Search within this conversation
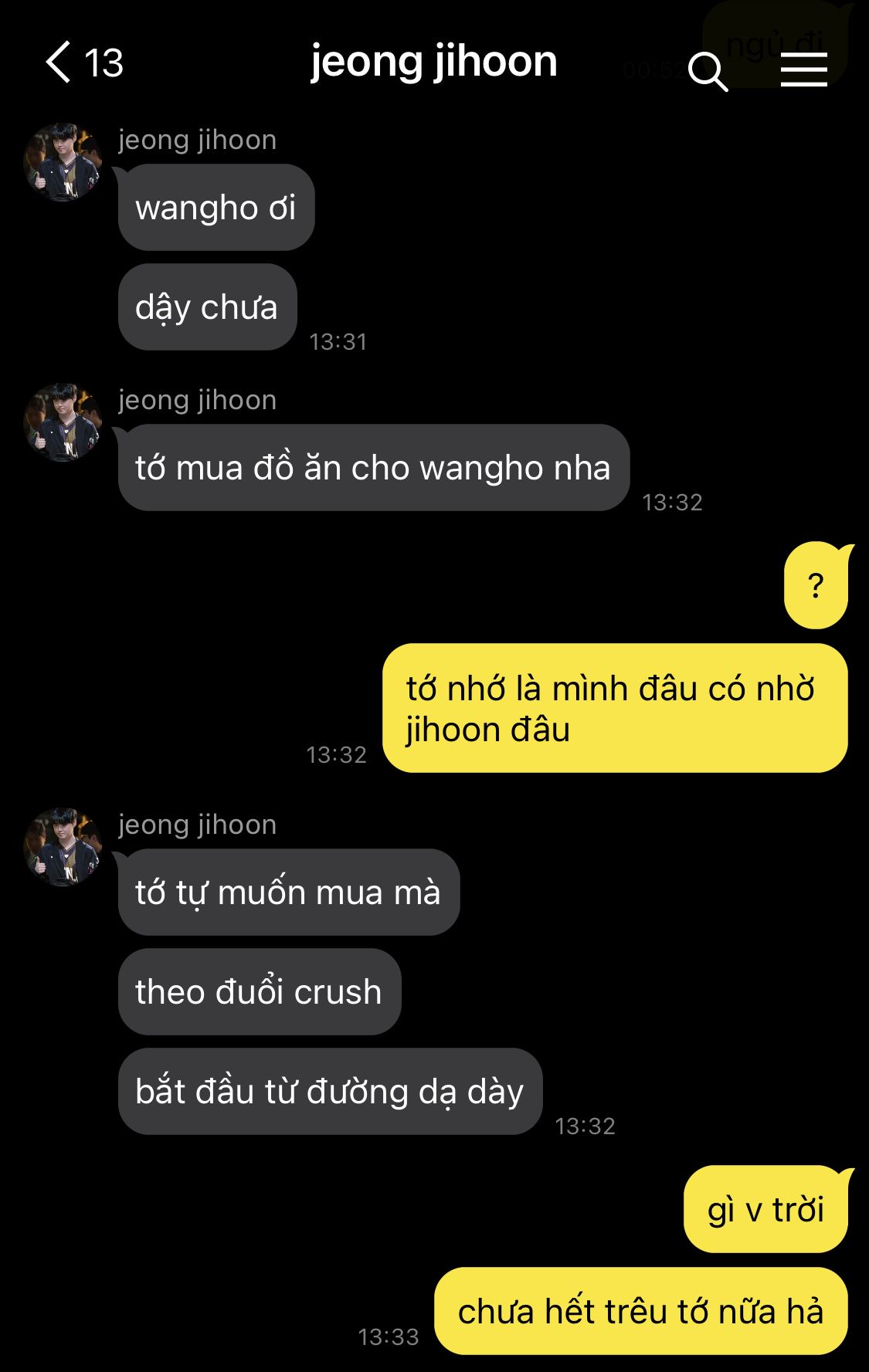 [x=708, y=72]
